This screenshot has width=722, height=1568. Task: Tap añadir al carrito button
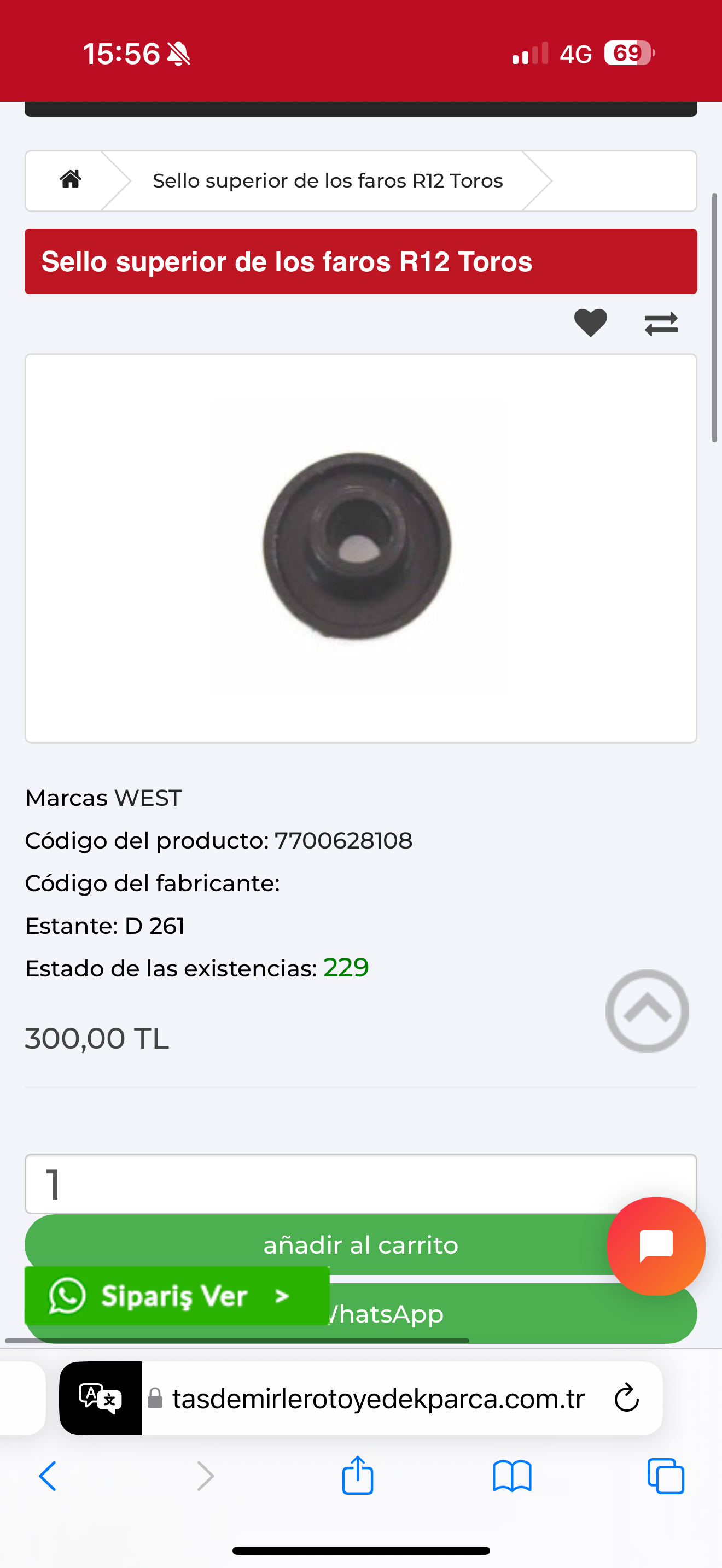pyautogui.click(x=317, y=1245)
